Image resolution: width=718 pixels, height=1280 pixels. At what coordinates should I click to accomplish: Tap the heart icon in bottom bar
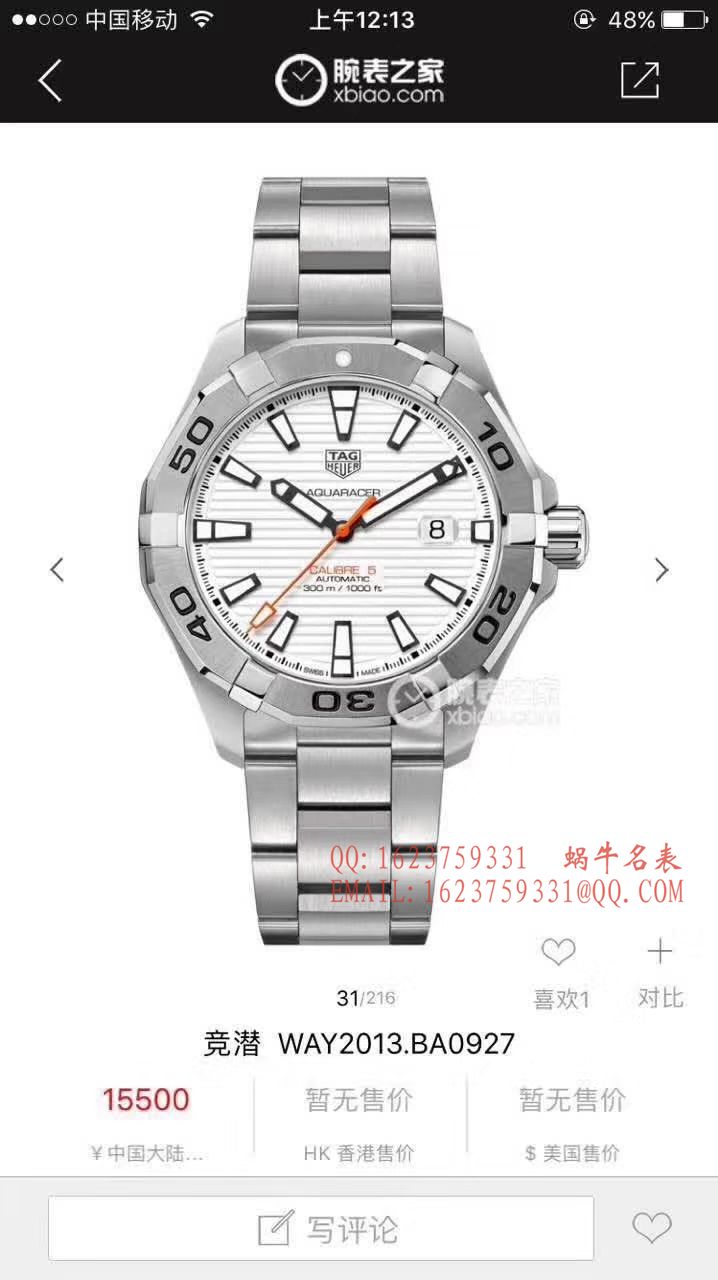(x=652, y=1228)
